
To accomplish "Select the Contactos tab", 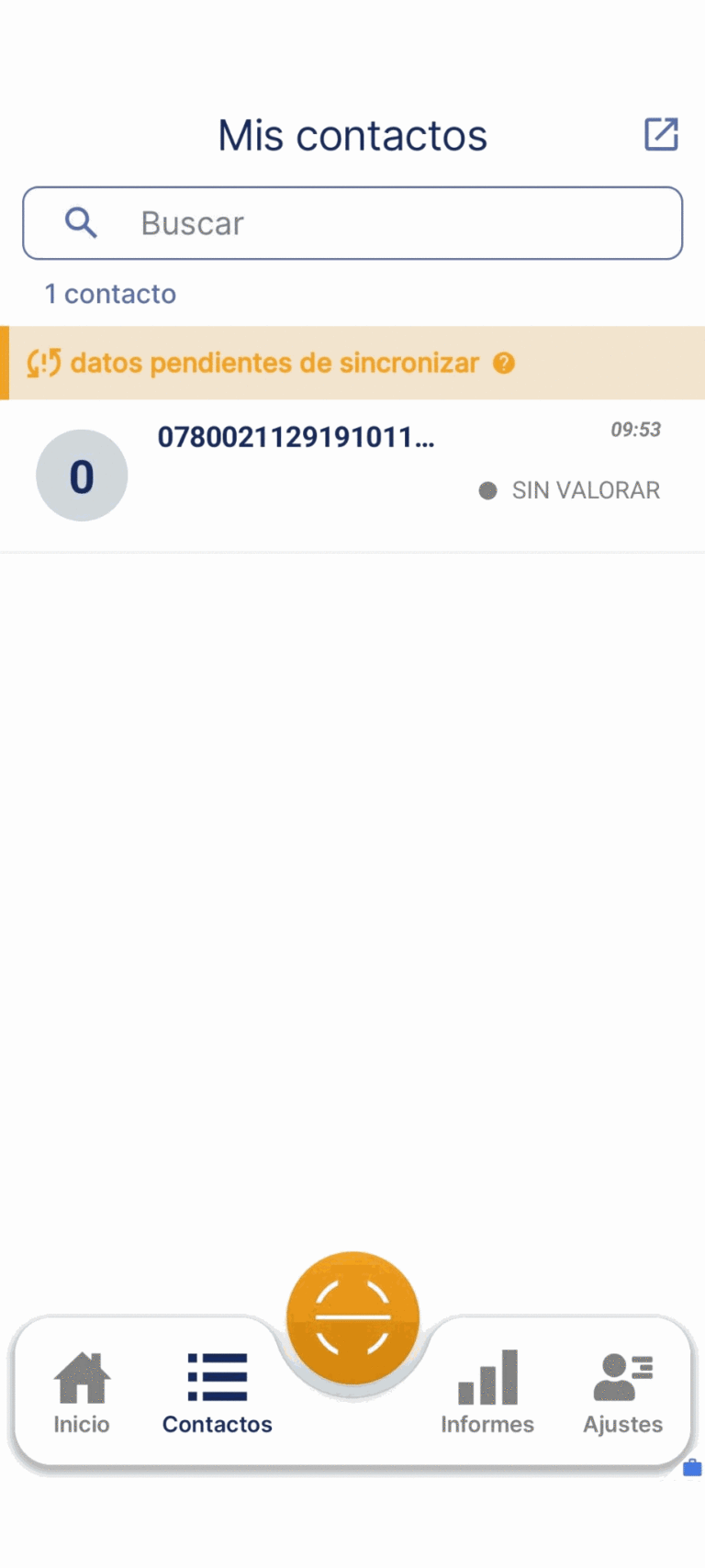I will [218, 1392].
